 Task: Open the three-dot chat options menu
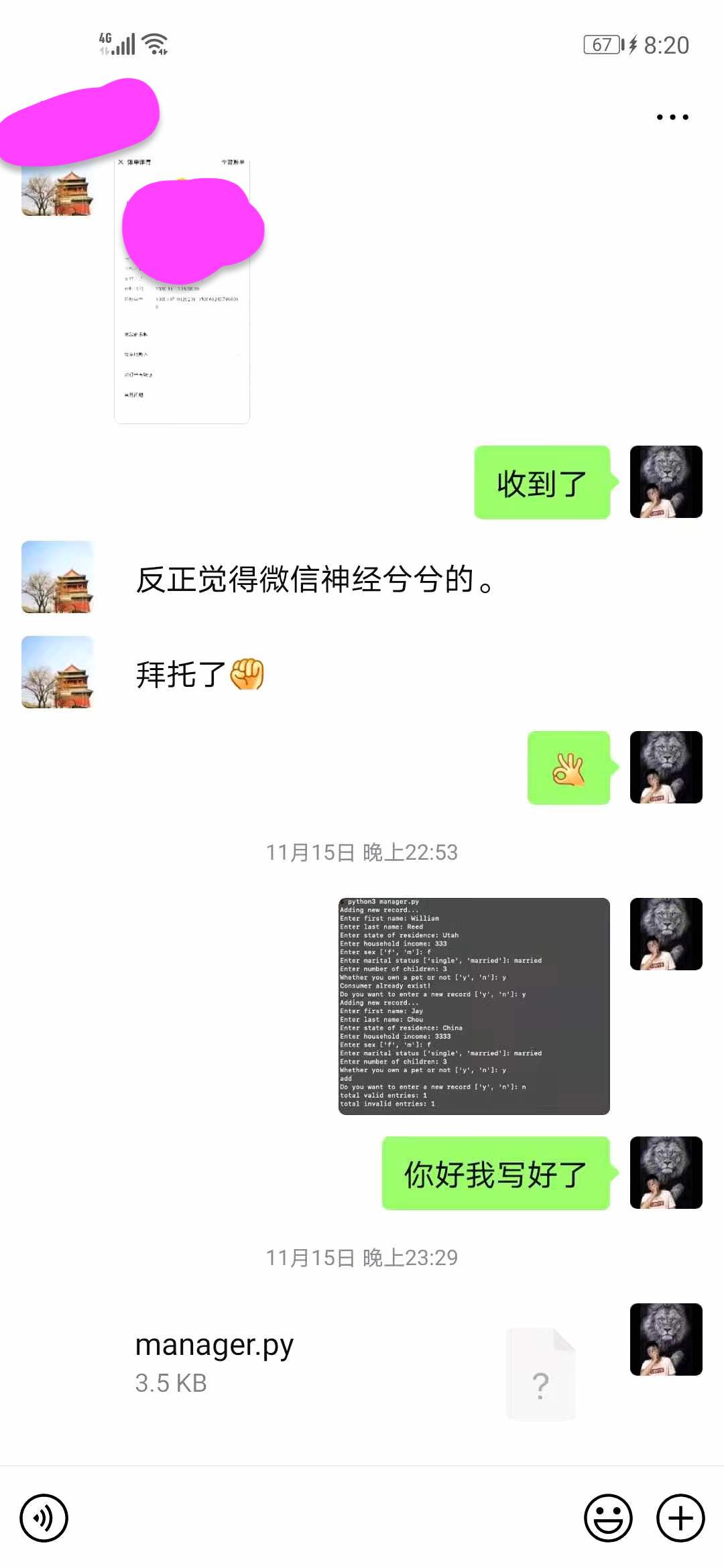click(x=672, y=117)
